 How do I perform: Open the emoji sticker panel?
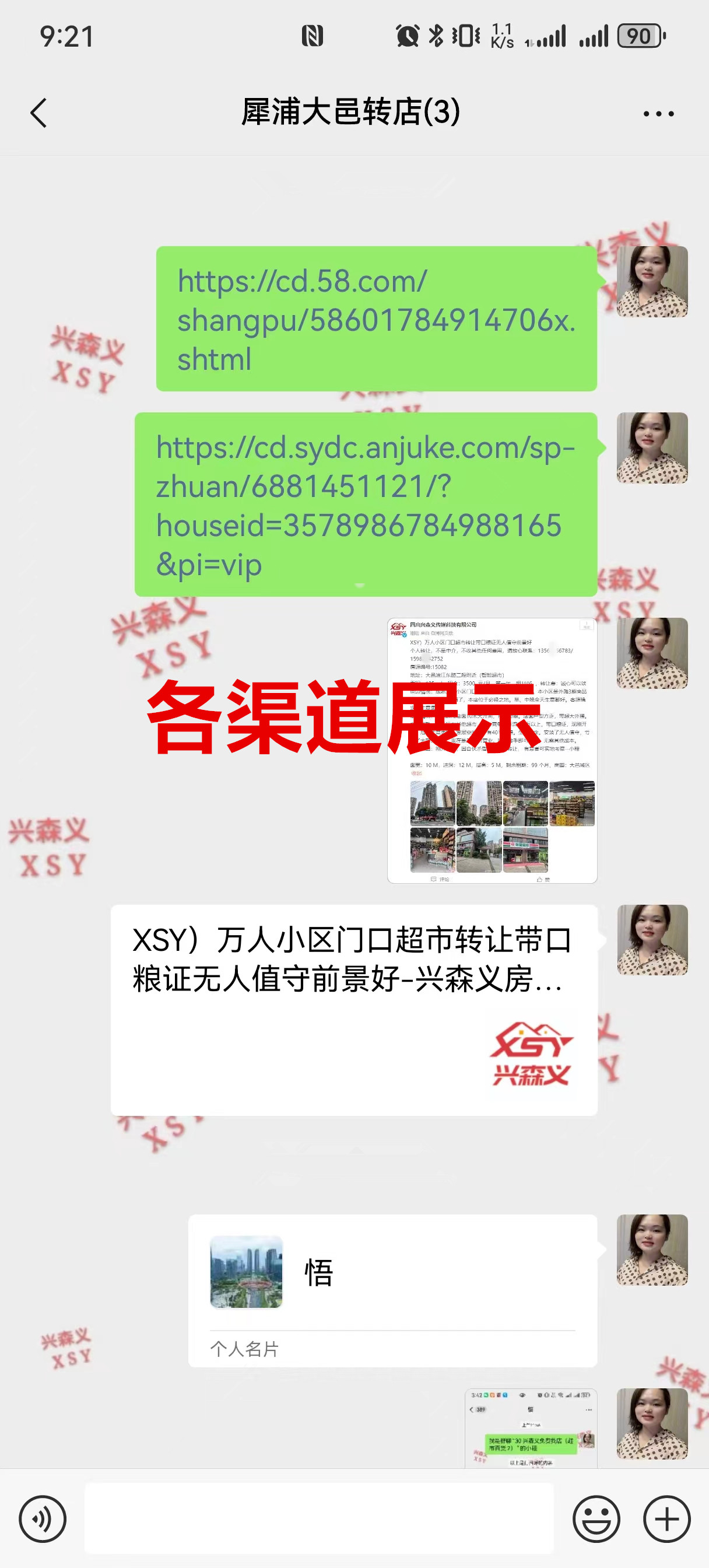click(x=596, y=1518)
